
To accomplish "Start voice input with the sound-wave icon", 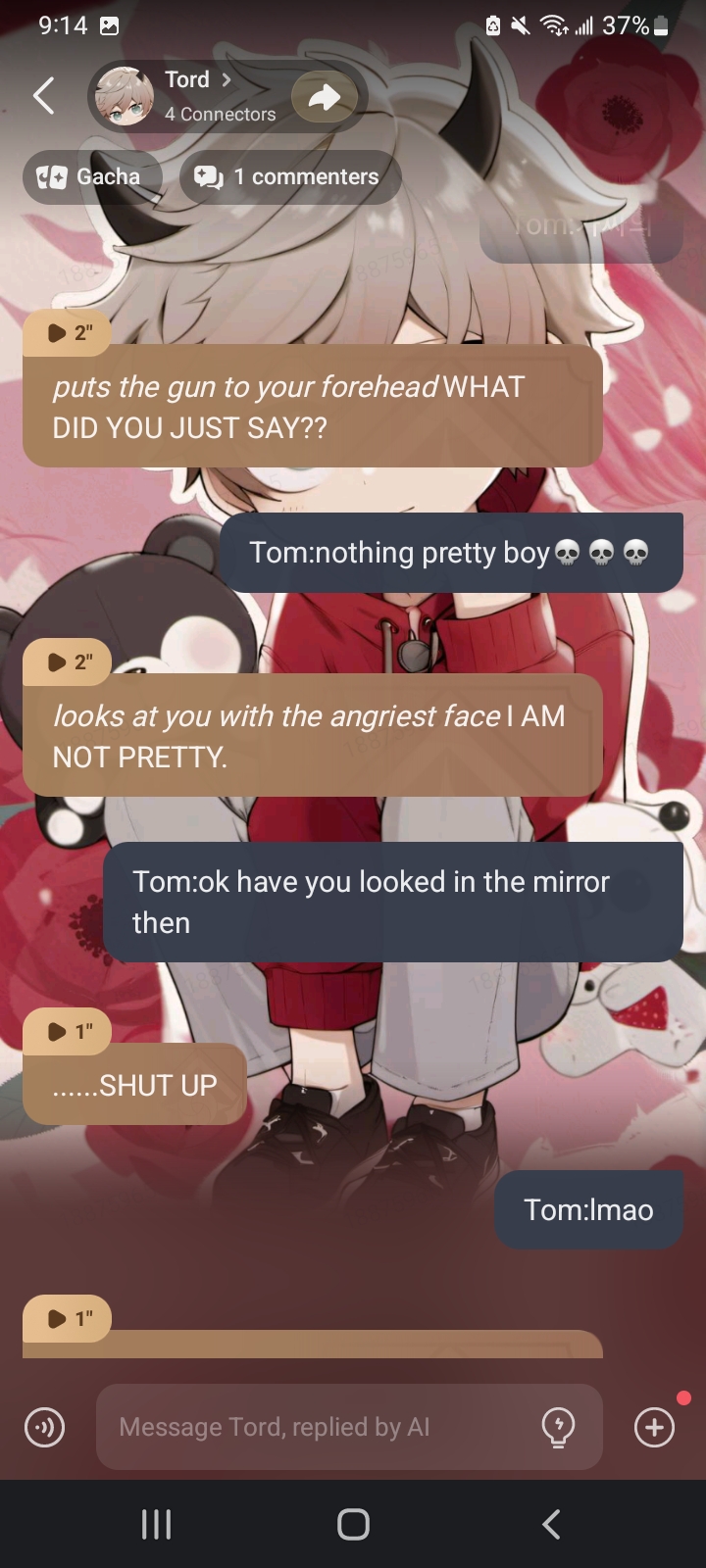I will pyautogui.click(x=44, y=1427).
